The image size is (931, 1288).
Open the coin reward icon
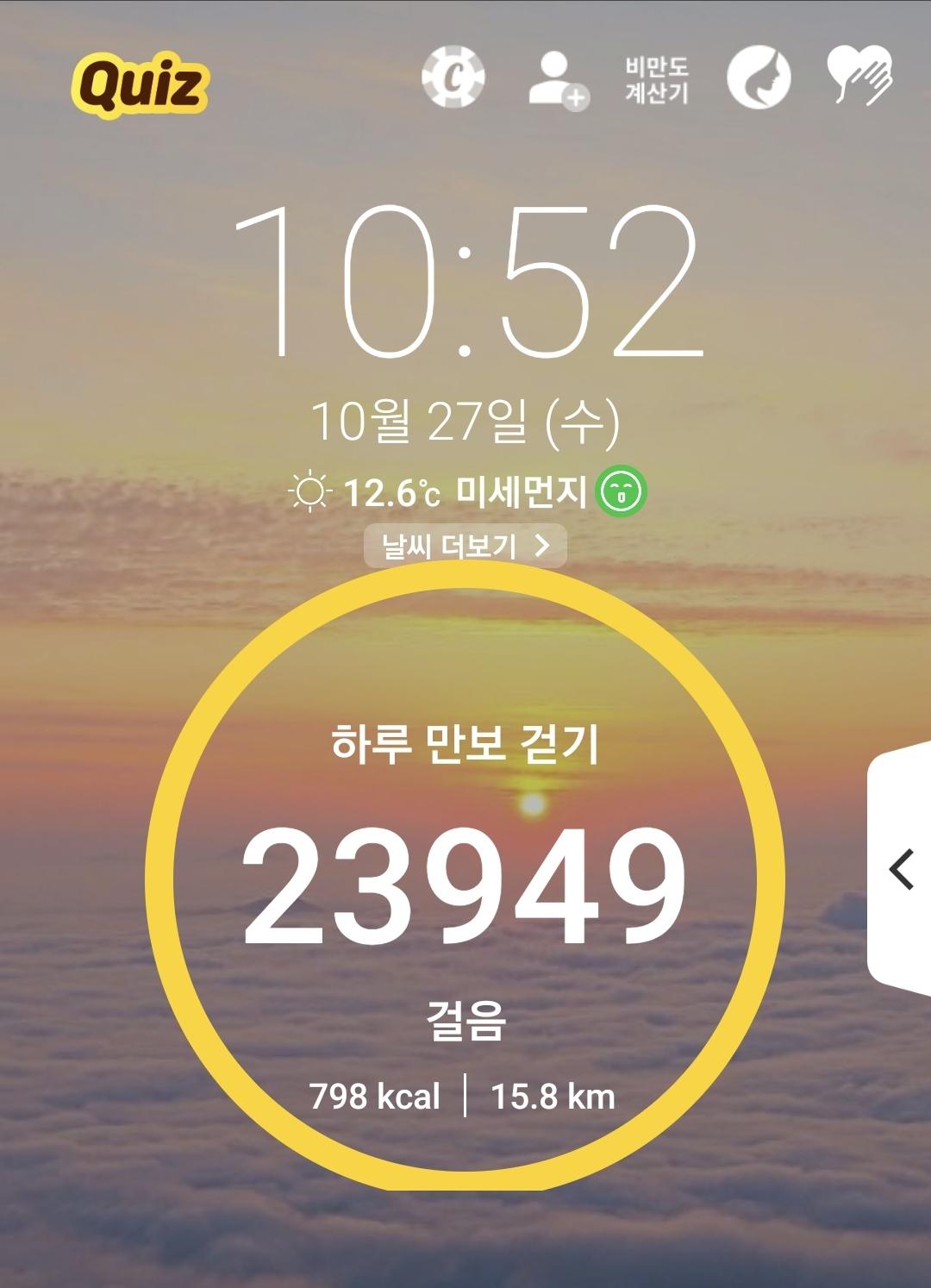point(453,78)
